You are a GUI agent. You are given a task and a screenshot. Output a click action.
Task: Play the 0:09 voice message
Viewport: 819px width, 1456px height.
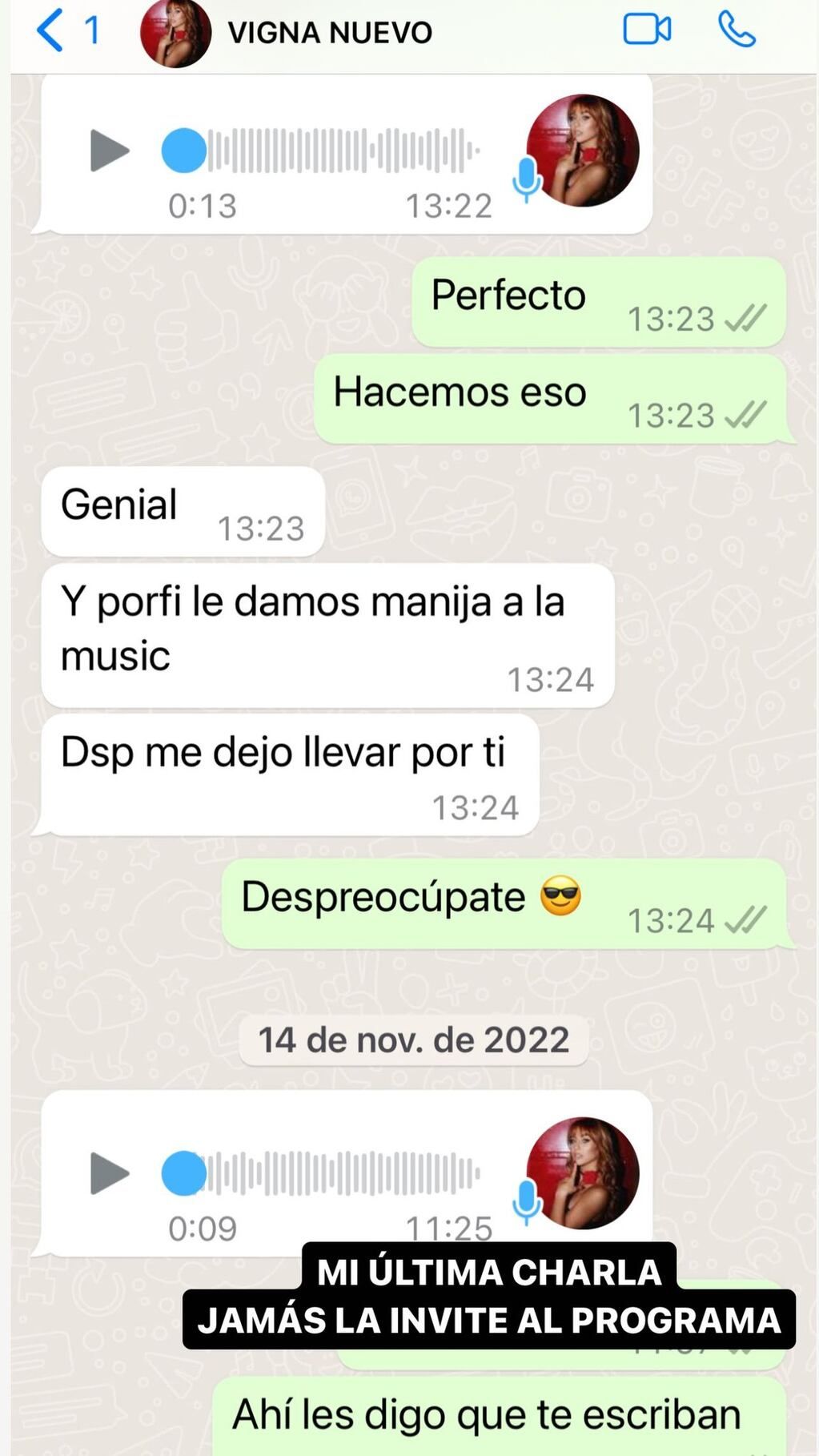click(109, 1174)
